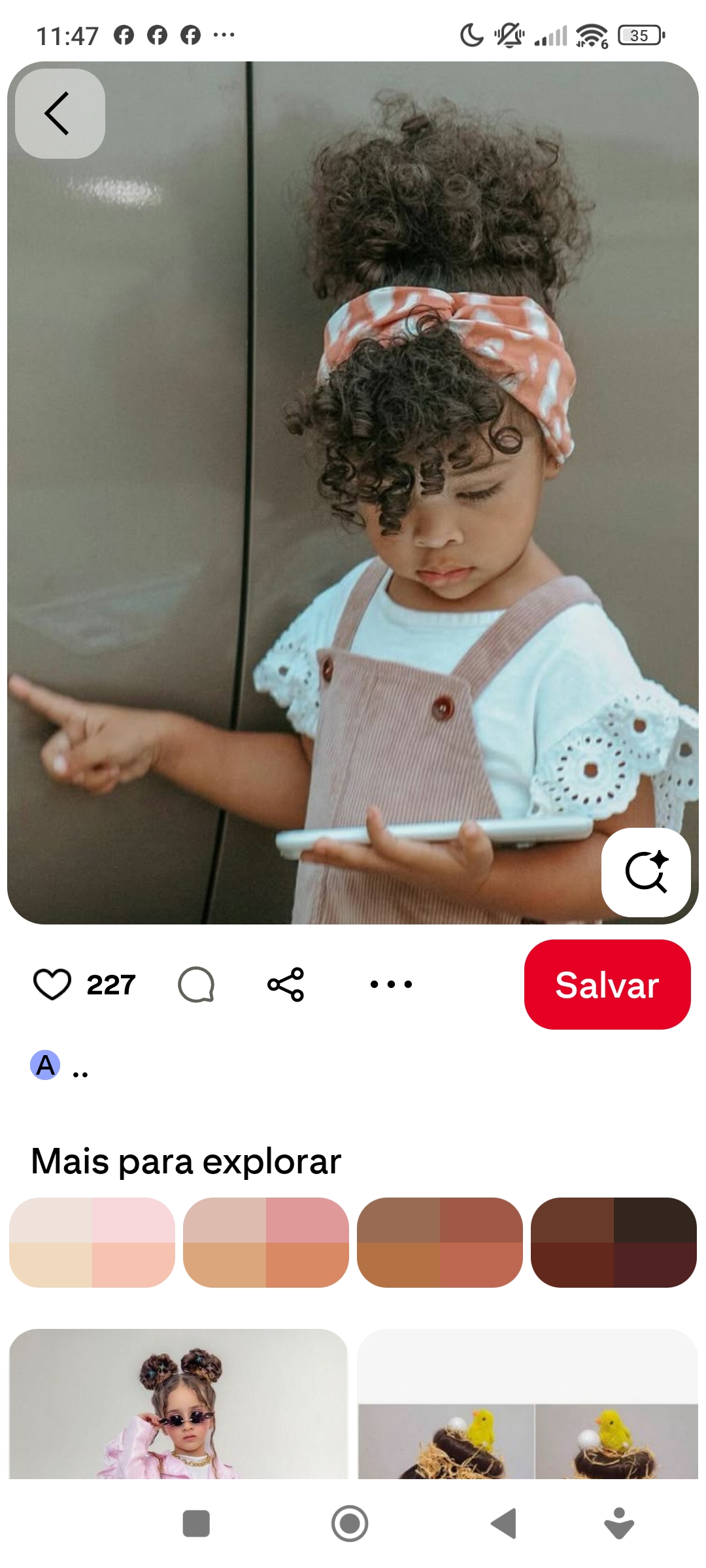Go back using the top-left arrow
706x1568 pixels.
tap(59, 114)
